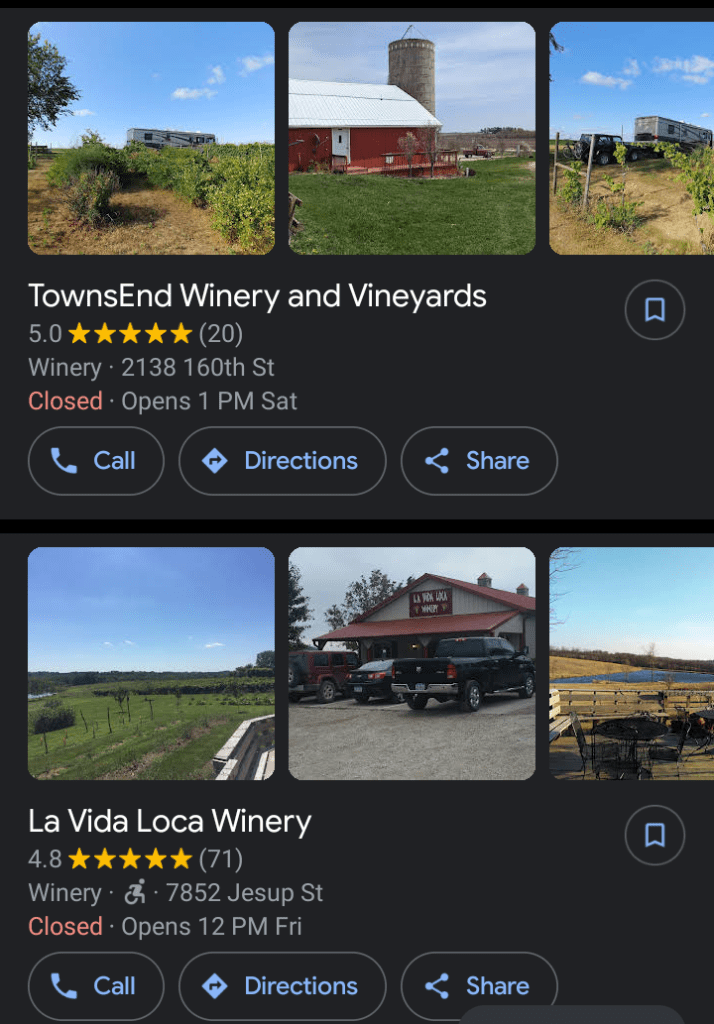View TownsEnd vineyard photo with camper
The image size is (714, 1024).
click(x=151, y=138)
